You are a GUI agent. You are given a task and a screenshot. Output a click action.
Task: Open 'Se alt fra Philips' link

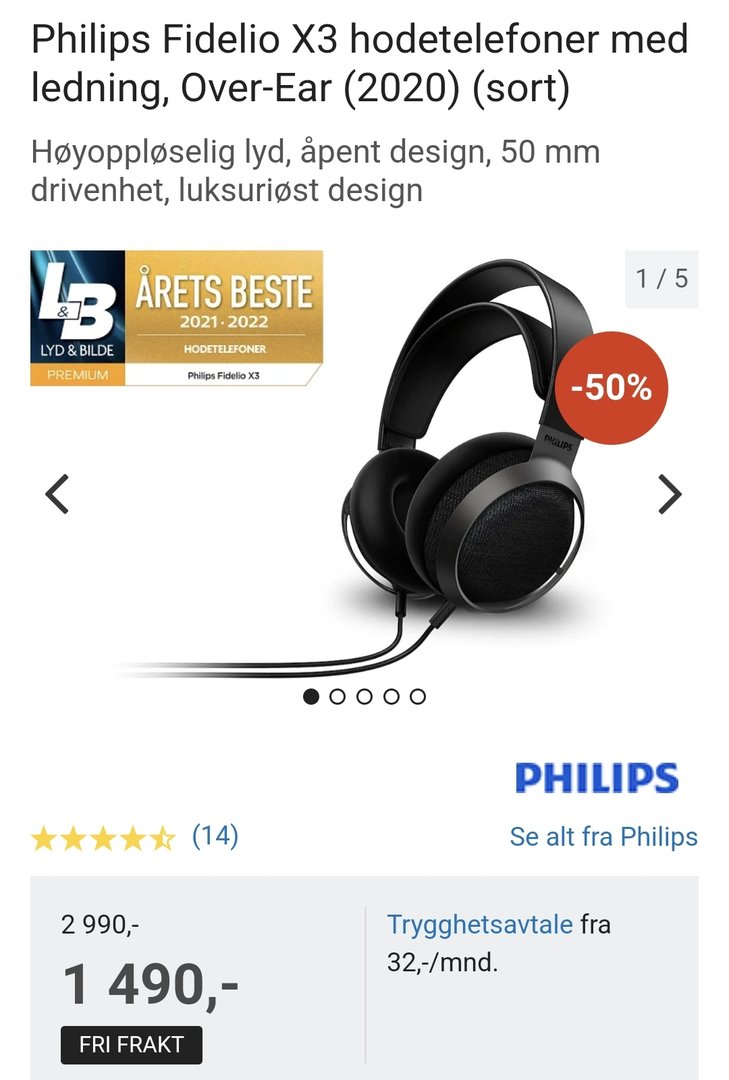[603, 837]
